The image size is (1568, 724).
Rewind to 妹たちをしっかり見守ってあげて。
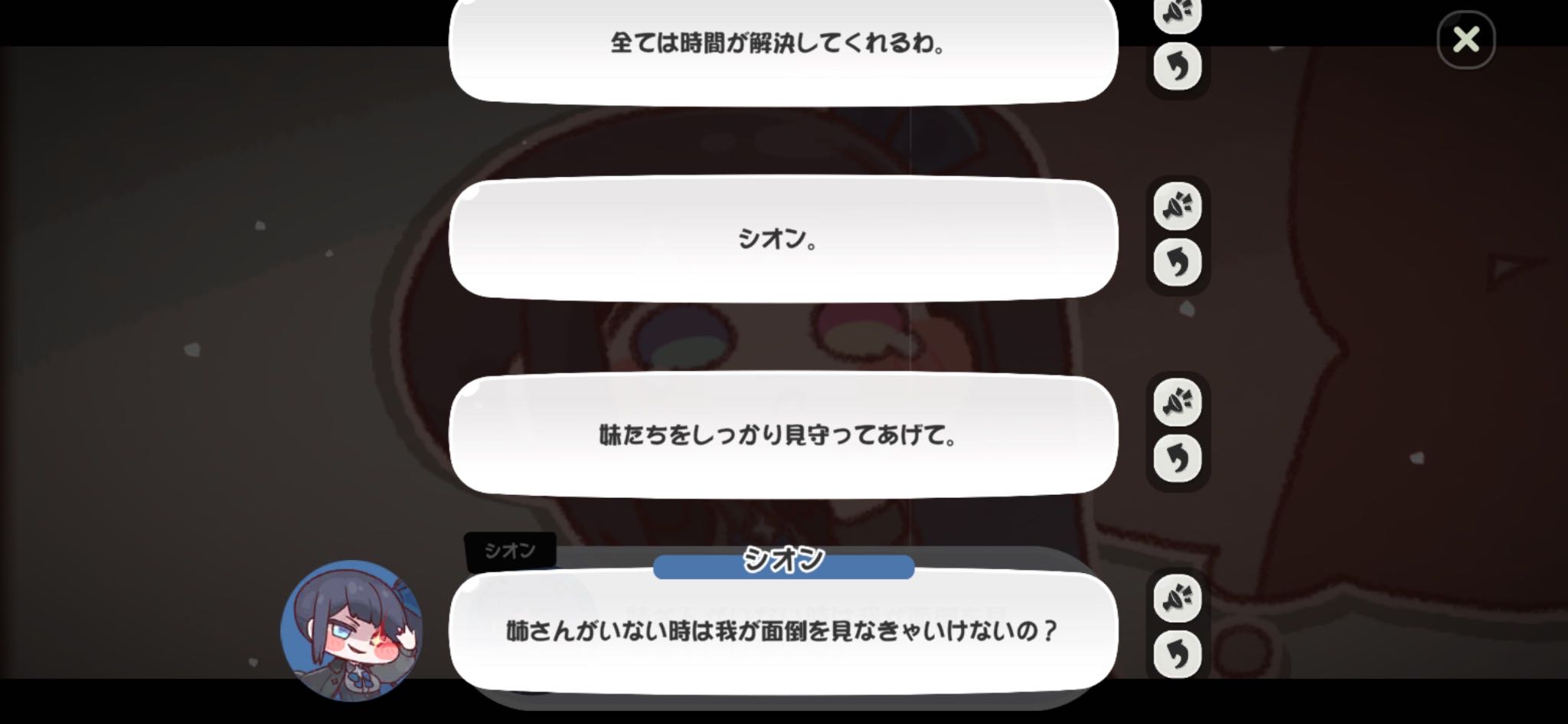pos(1178,459)
